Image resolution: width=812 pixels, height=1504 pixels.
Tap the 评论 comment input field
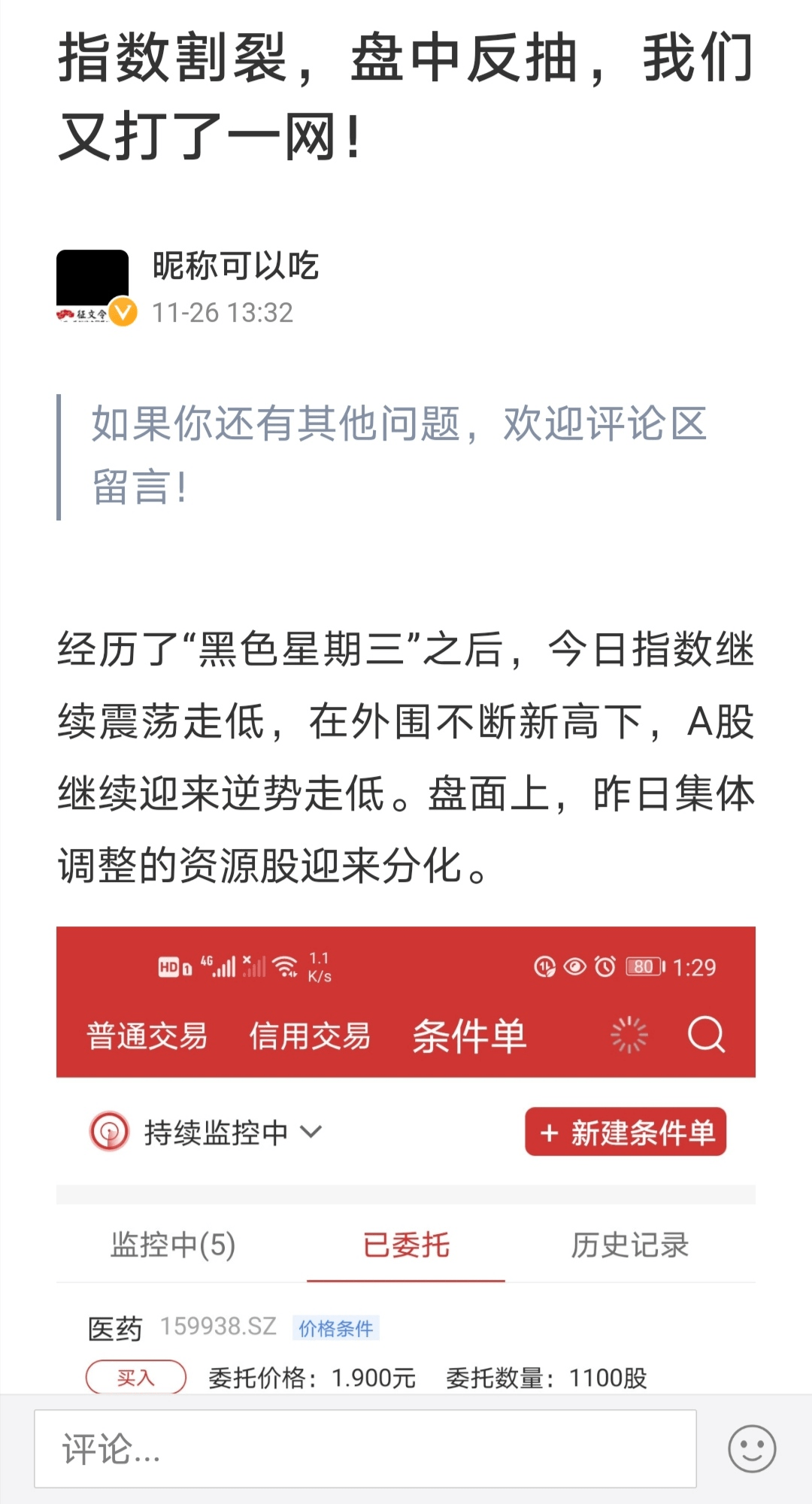365,1448
